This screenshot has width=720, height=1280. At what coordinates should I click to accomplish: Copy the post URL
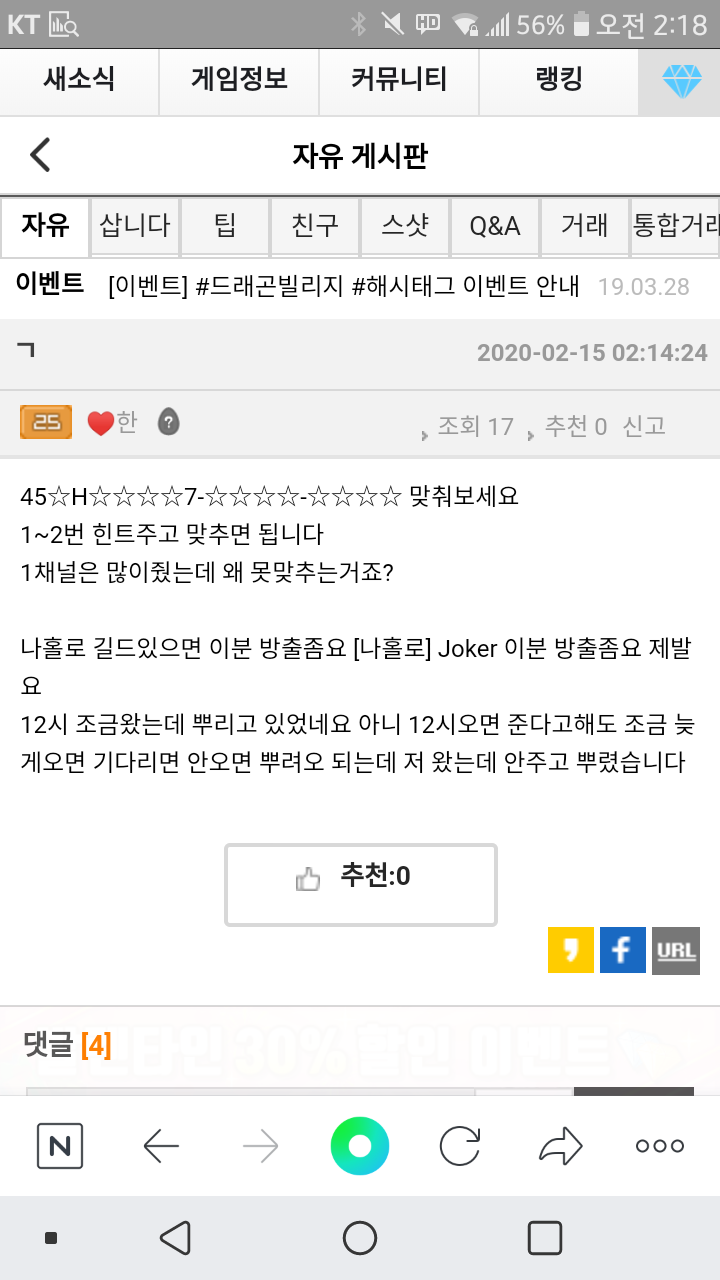point(676,950)
